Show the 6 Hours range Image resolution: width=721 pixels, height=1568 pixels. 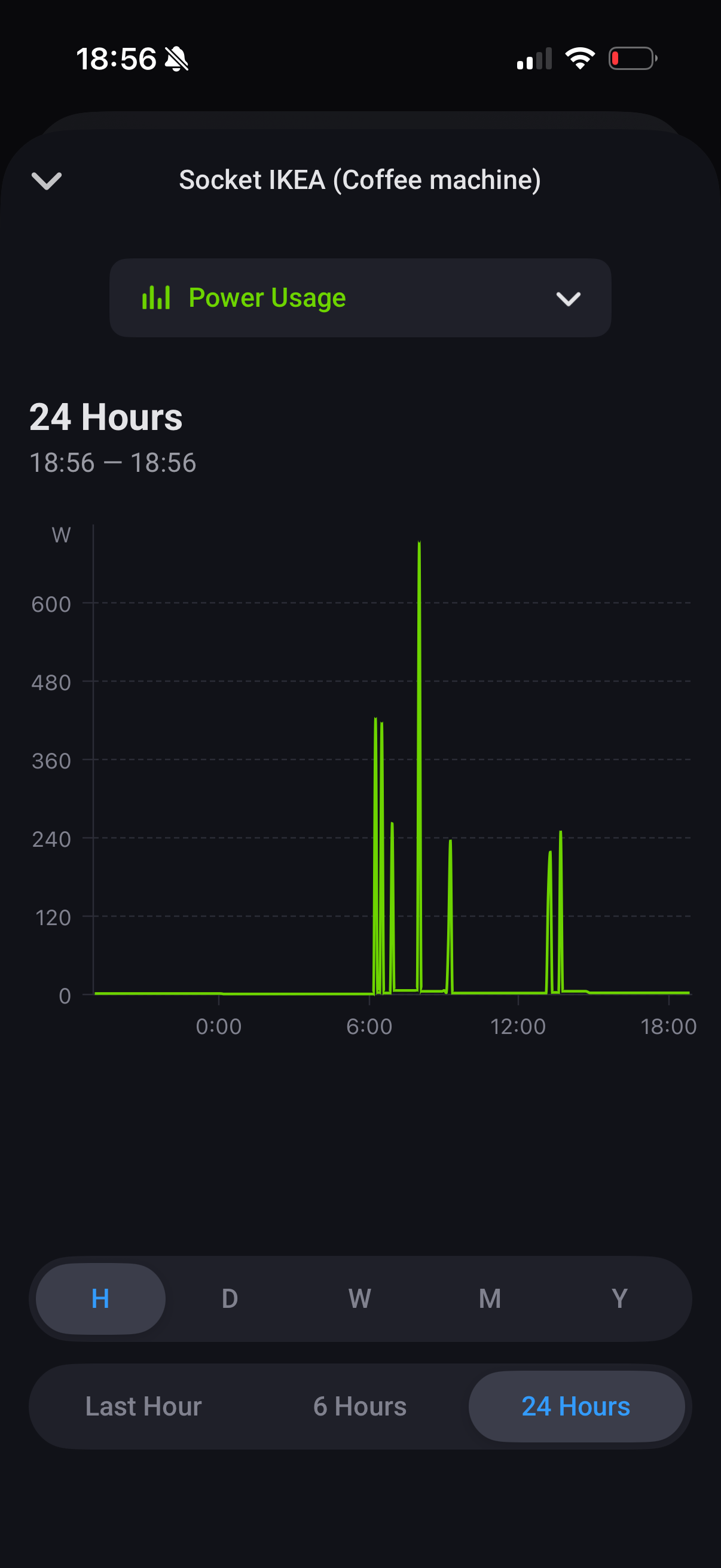(359, 1406)
